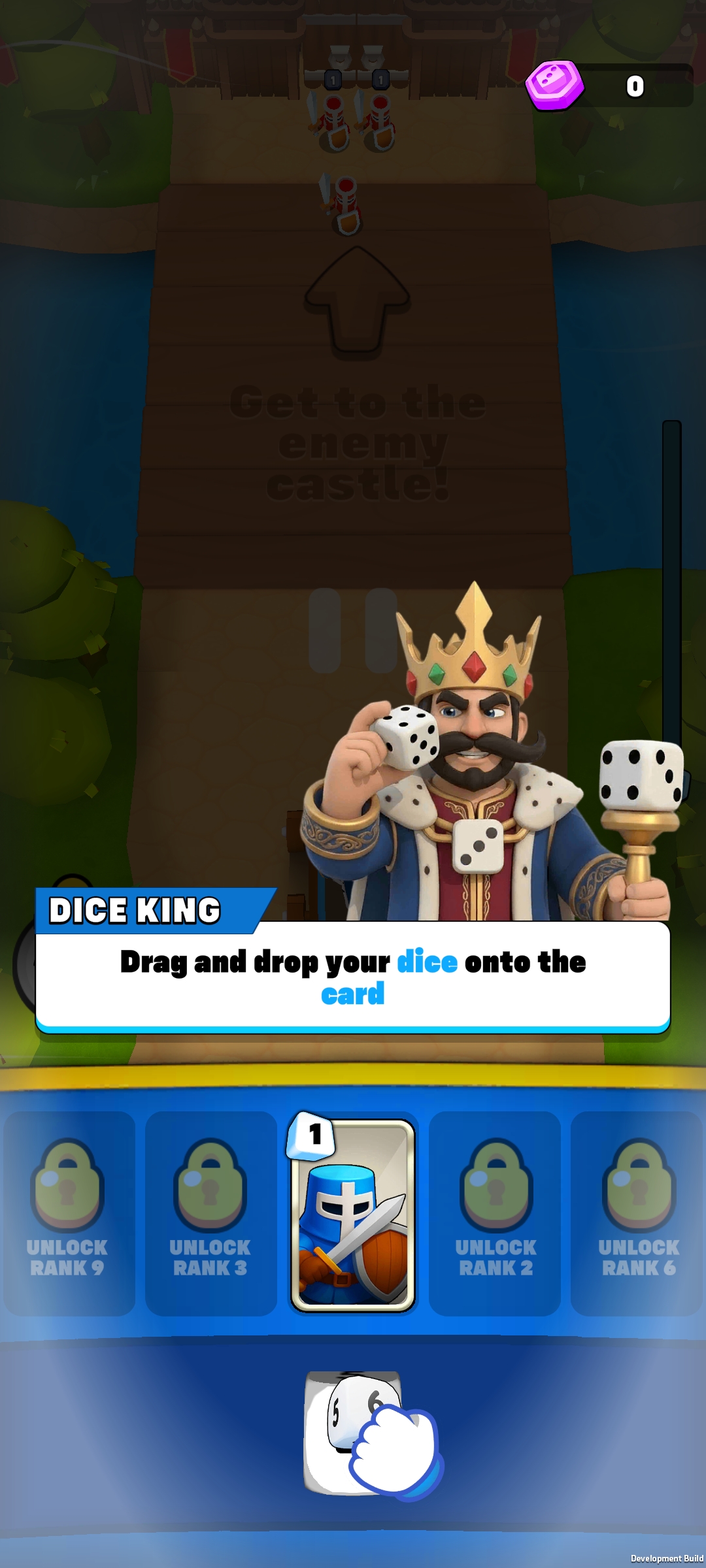Tap the locked Unlock Rank 2 slot
Viewport: 706px width, 1568px height.
click(x=496, y=1213)
